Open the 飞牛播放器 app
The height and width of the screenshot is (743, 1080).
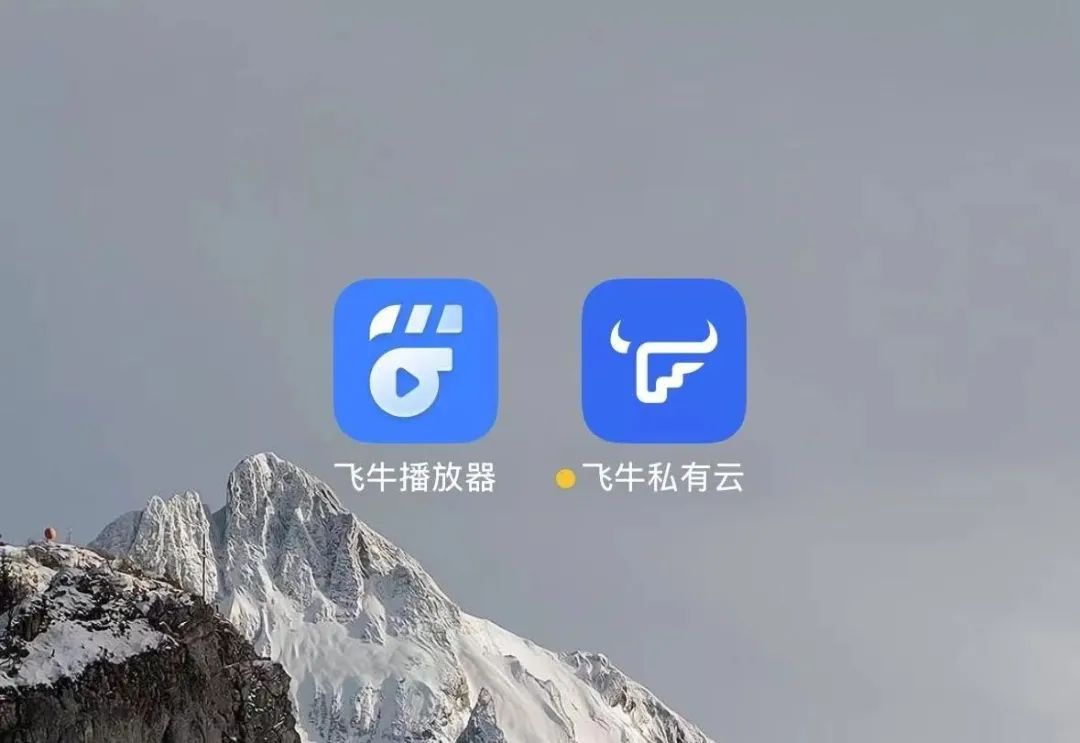[x=415, y=361]
